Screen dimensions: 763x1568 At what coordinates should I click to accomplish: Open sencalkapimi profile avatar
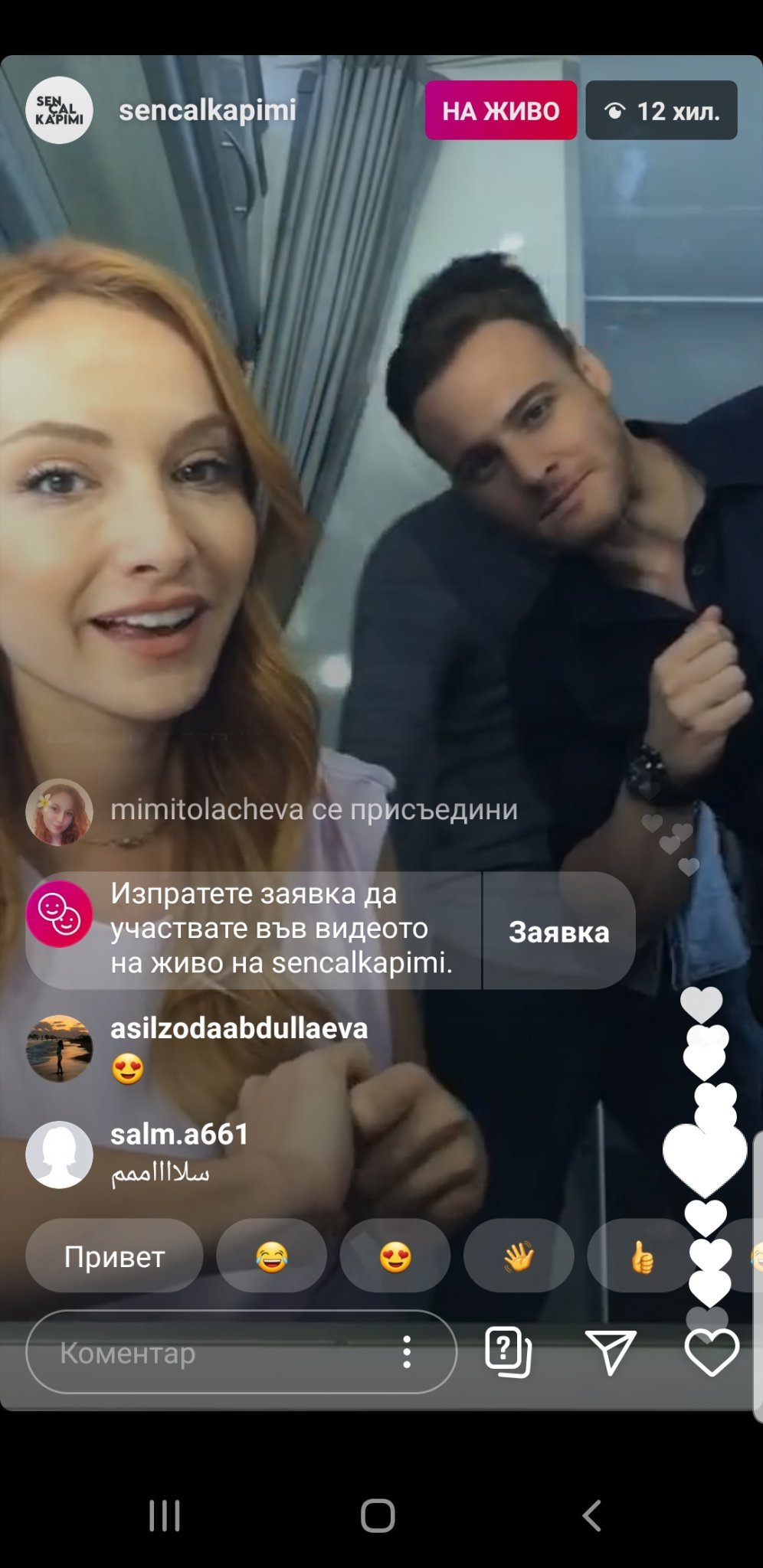[59, 110]
